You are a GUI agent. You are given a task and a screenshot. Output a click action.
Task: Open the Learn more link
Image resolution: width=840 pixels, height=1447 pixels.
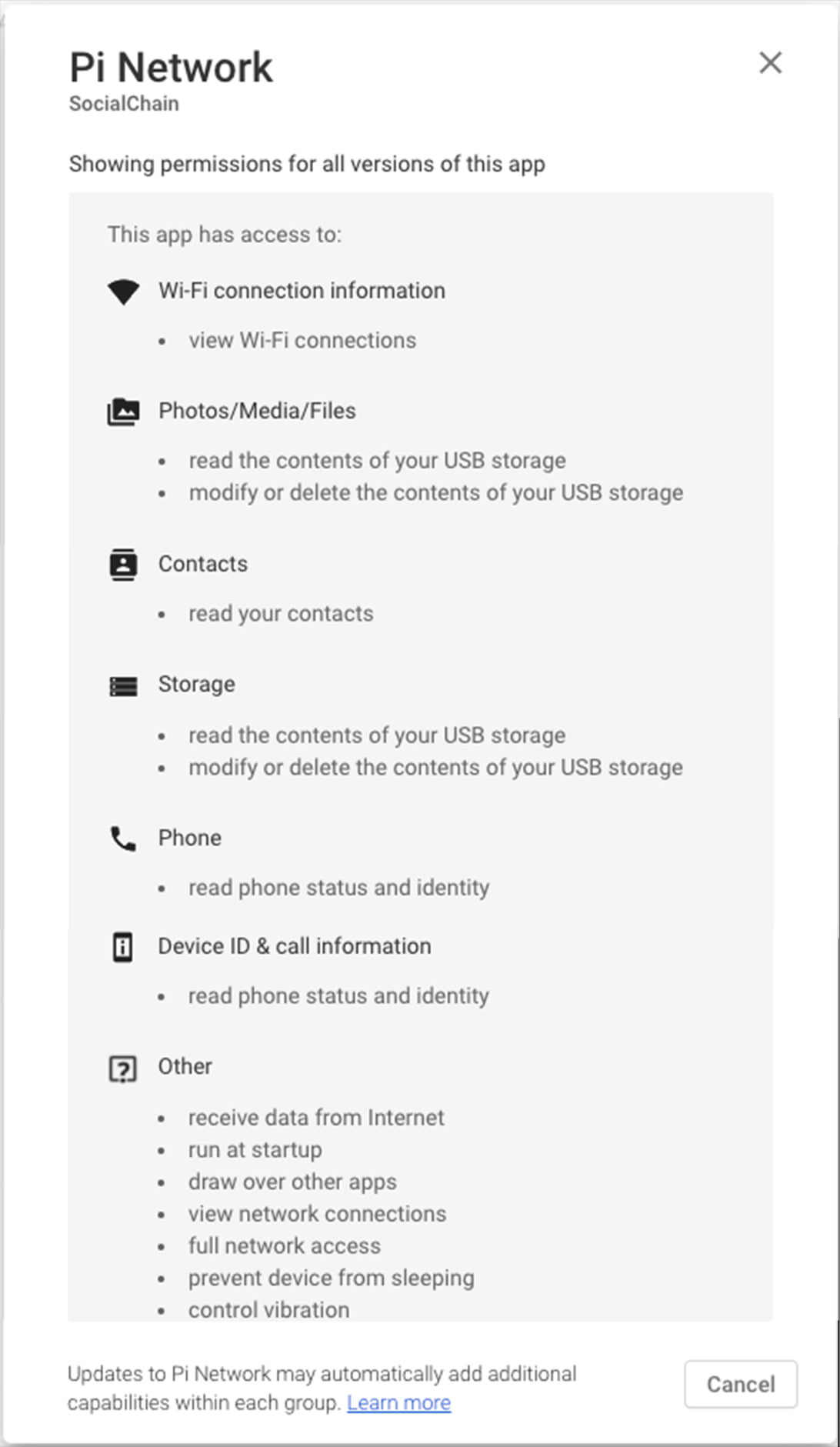(398, 1402)
